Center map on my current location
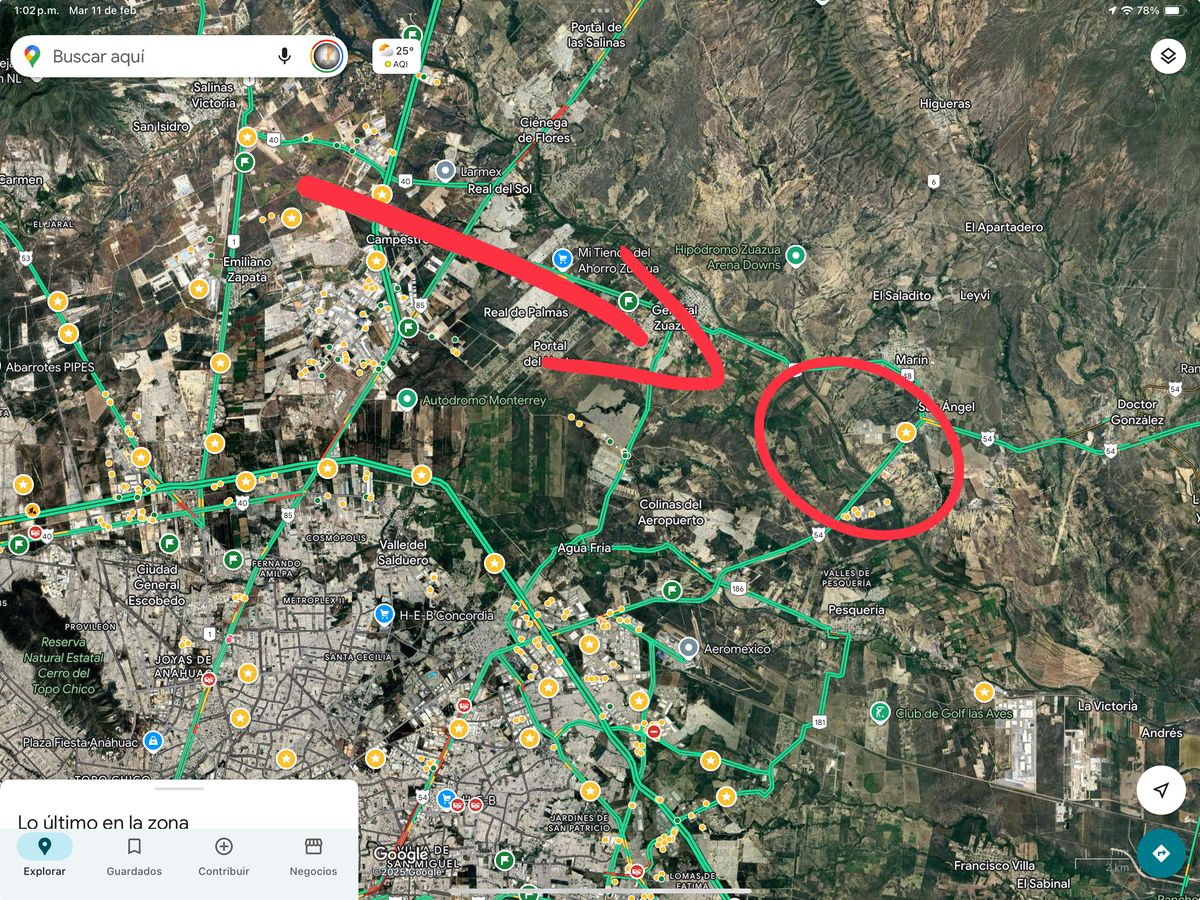The width and height of the screenshot is (1200, 900). coord(1161,790)
